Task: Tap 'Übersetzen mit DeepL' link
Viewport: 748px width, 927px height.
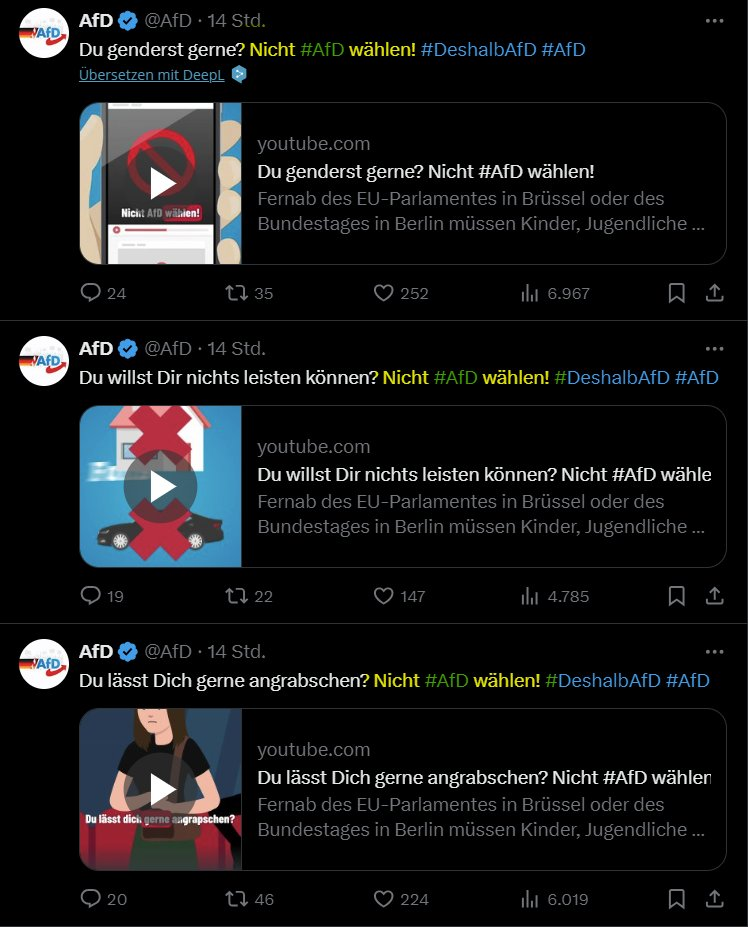Action: tap(153, 75)
